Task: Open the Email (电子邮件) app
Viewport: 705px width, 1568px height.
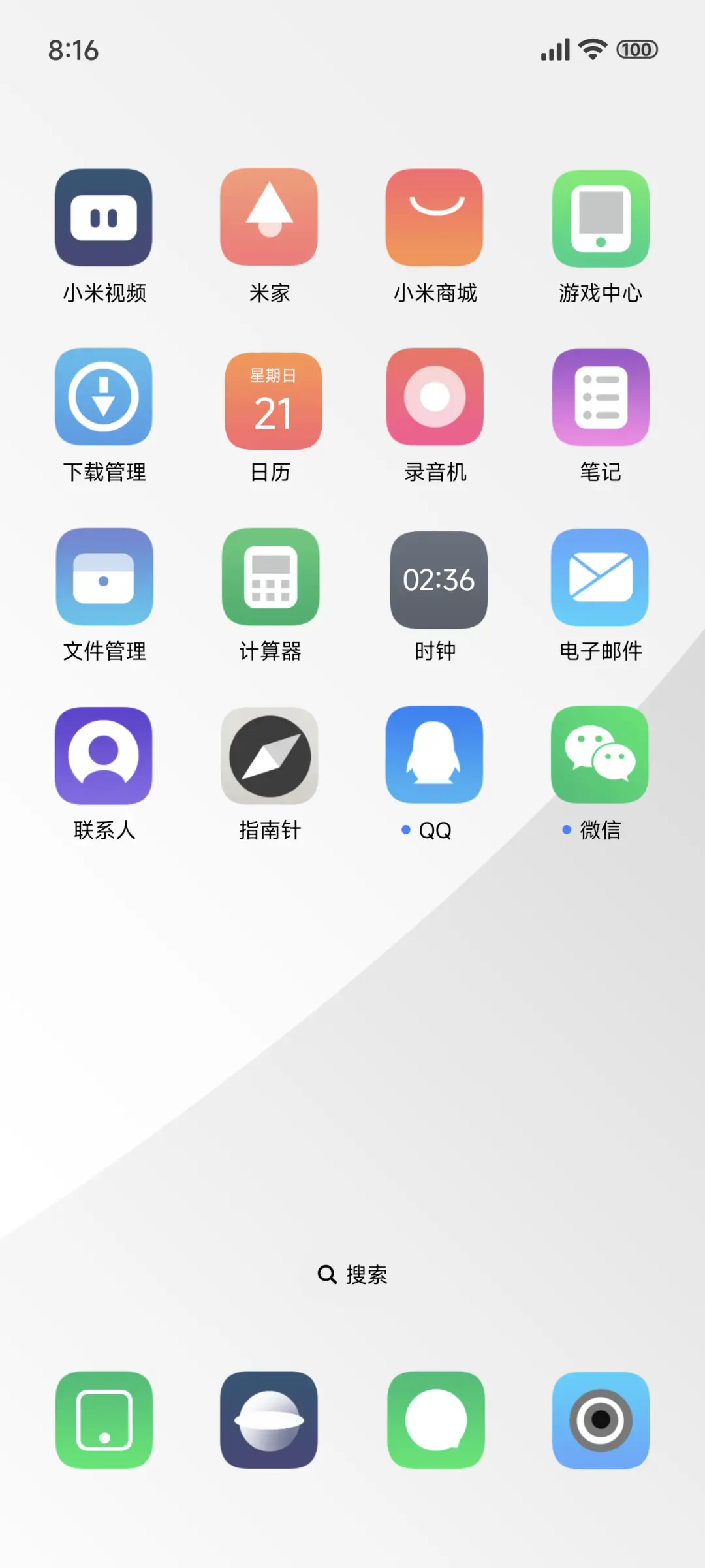Action: (x=600, y=577)
